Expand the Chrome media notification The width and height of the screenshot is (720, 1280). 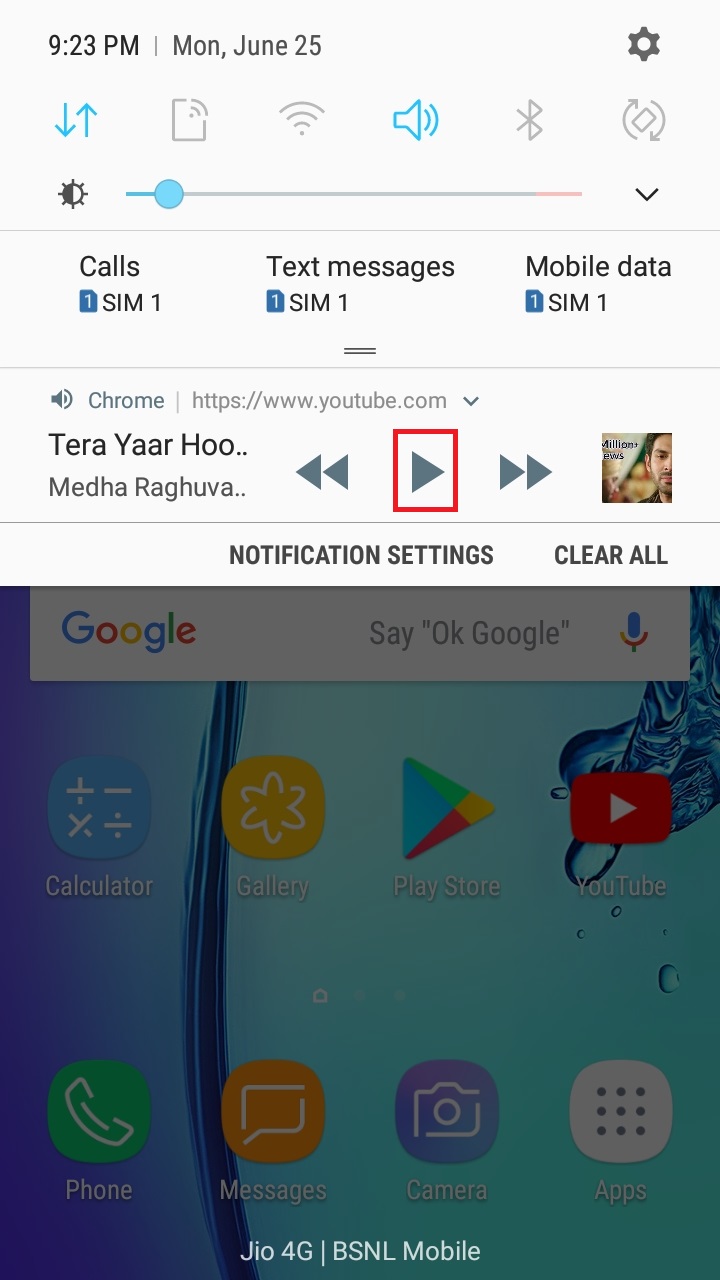click(x=471, y=401)
